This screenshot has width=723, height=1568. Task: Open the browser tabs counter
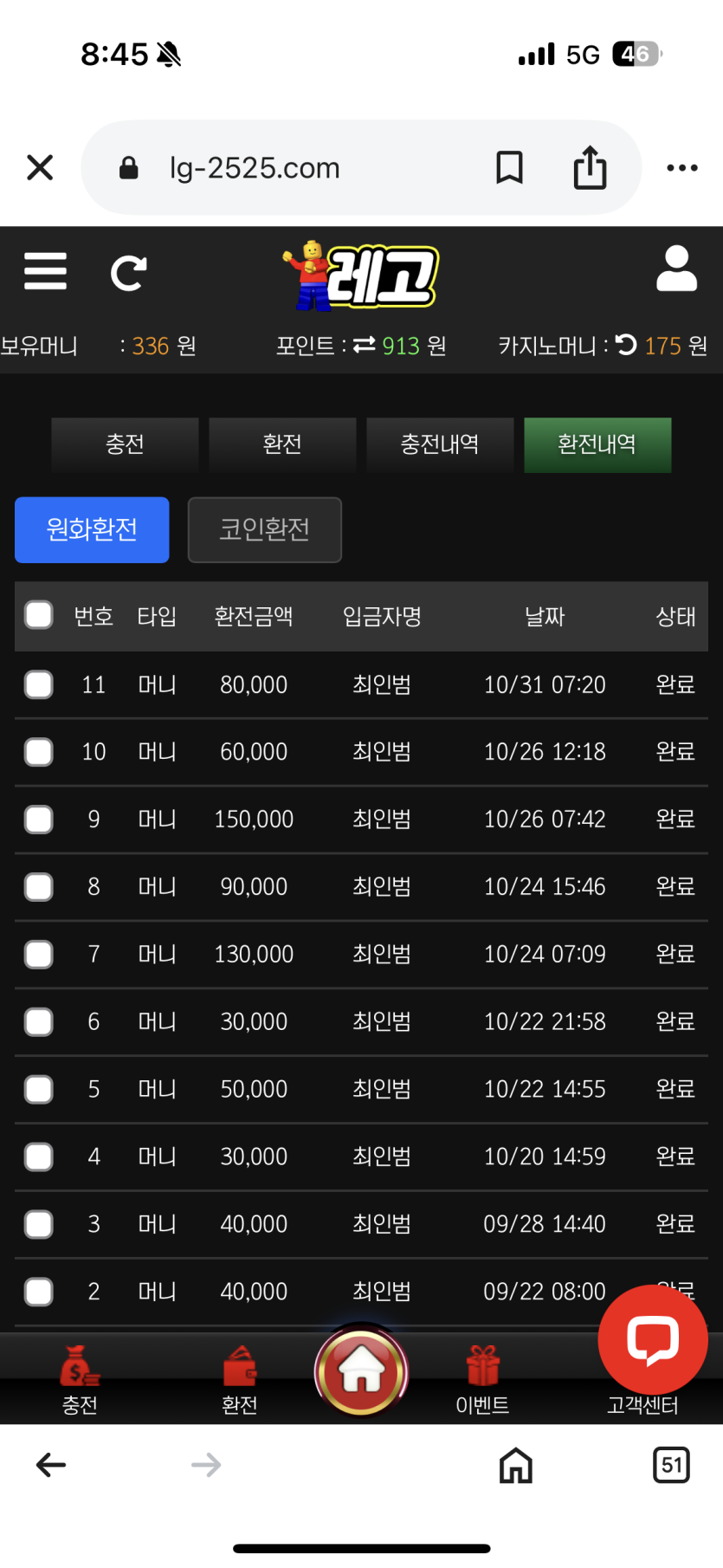[670, 1465]
